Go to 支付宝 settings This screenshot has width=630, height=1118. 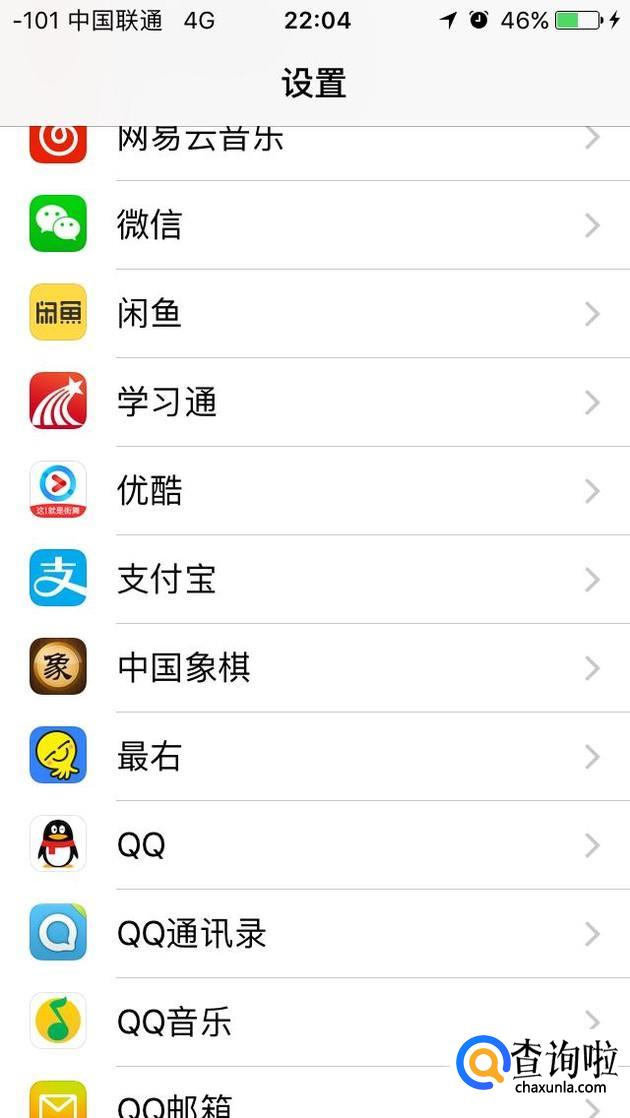[x=315, y=579]
